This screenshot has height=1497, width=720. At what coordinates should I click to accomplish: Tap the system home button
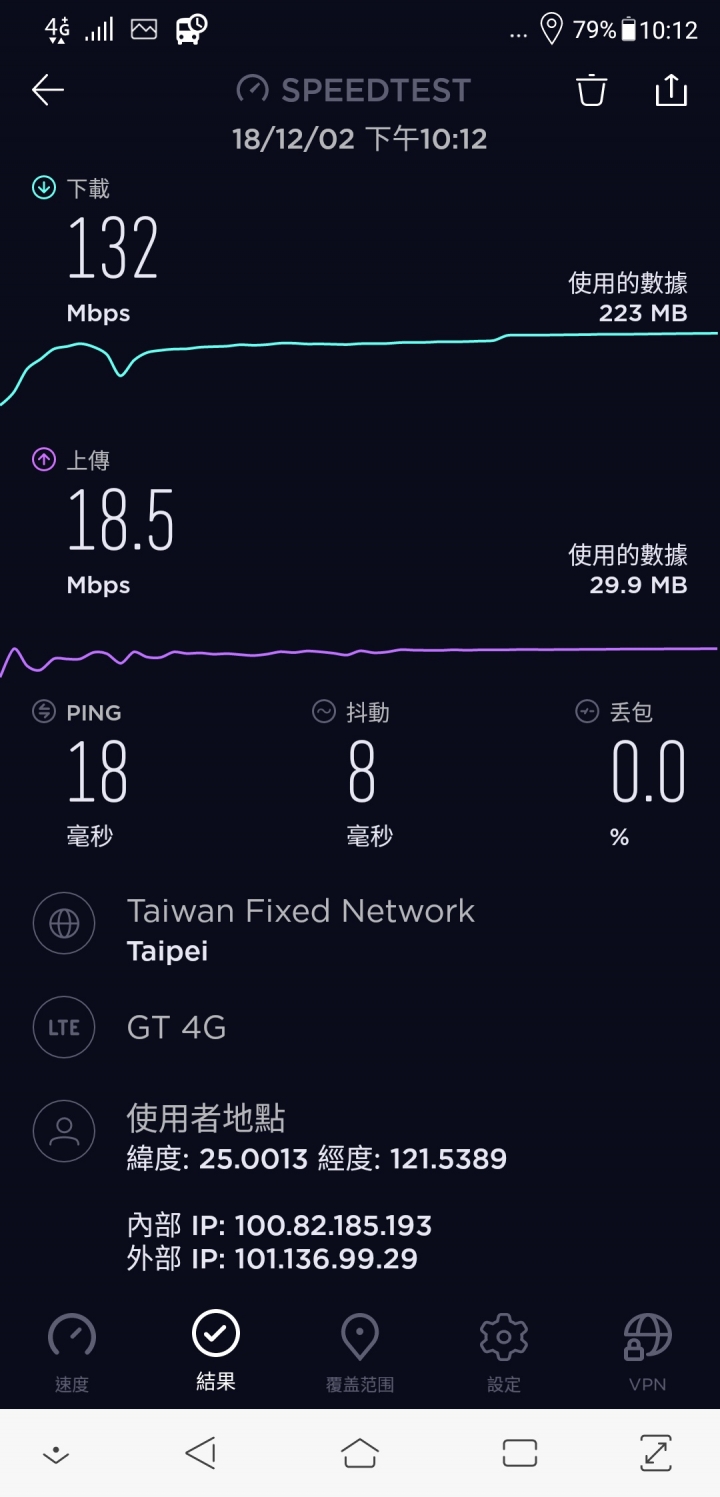click(x=360, y=1452)
